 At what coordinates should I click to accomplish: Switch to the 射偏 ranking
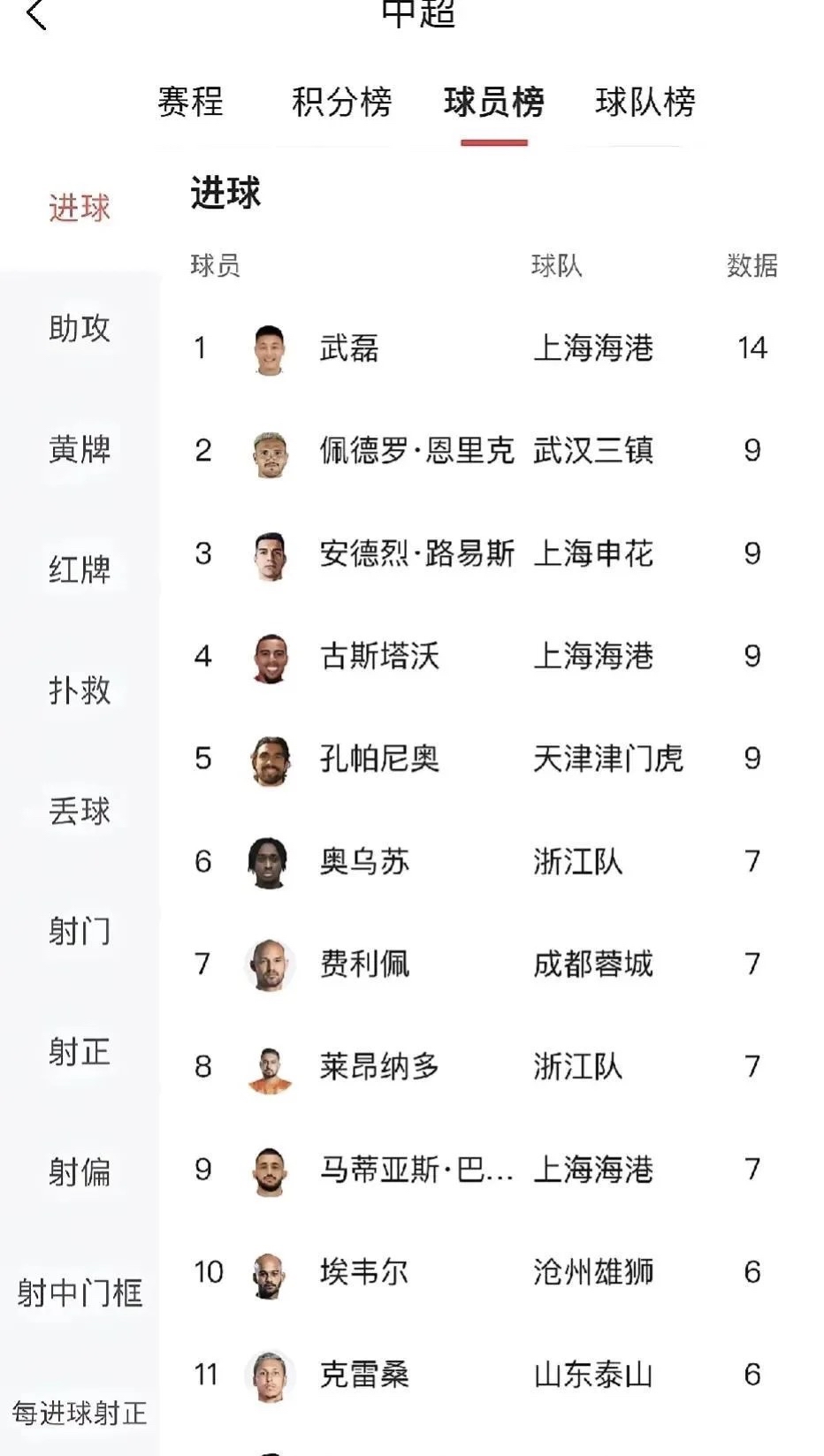pos(80,1172)
